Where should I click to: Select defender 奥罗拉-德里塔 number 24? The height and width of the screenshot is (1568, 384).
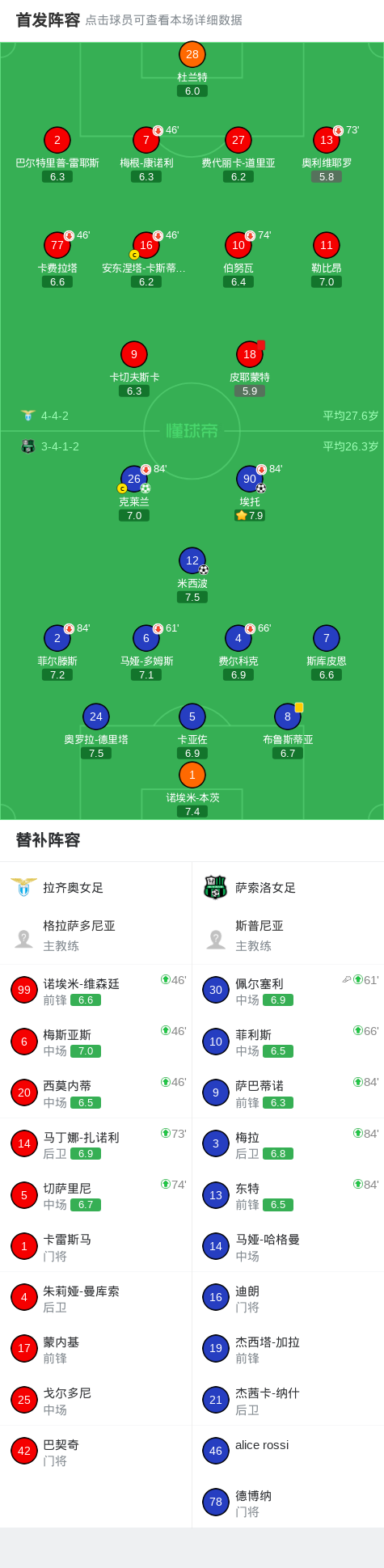[96, 731]
